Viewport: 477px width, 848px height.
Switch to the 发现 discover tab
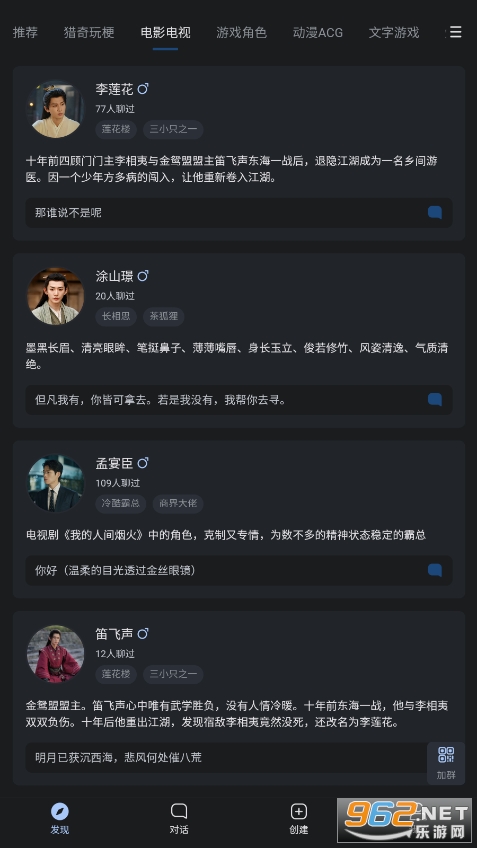(59, 819)
